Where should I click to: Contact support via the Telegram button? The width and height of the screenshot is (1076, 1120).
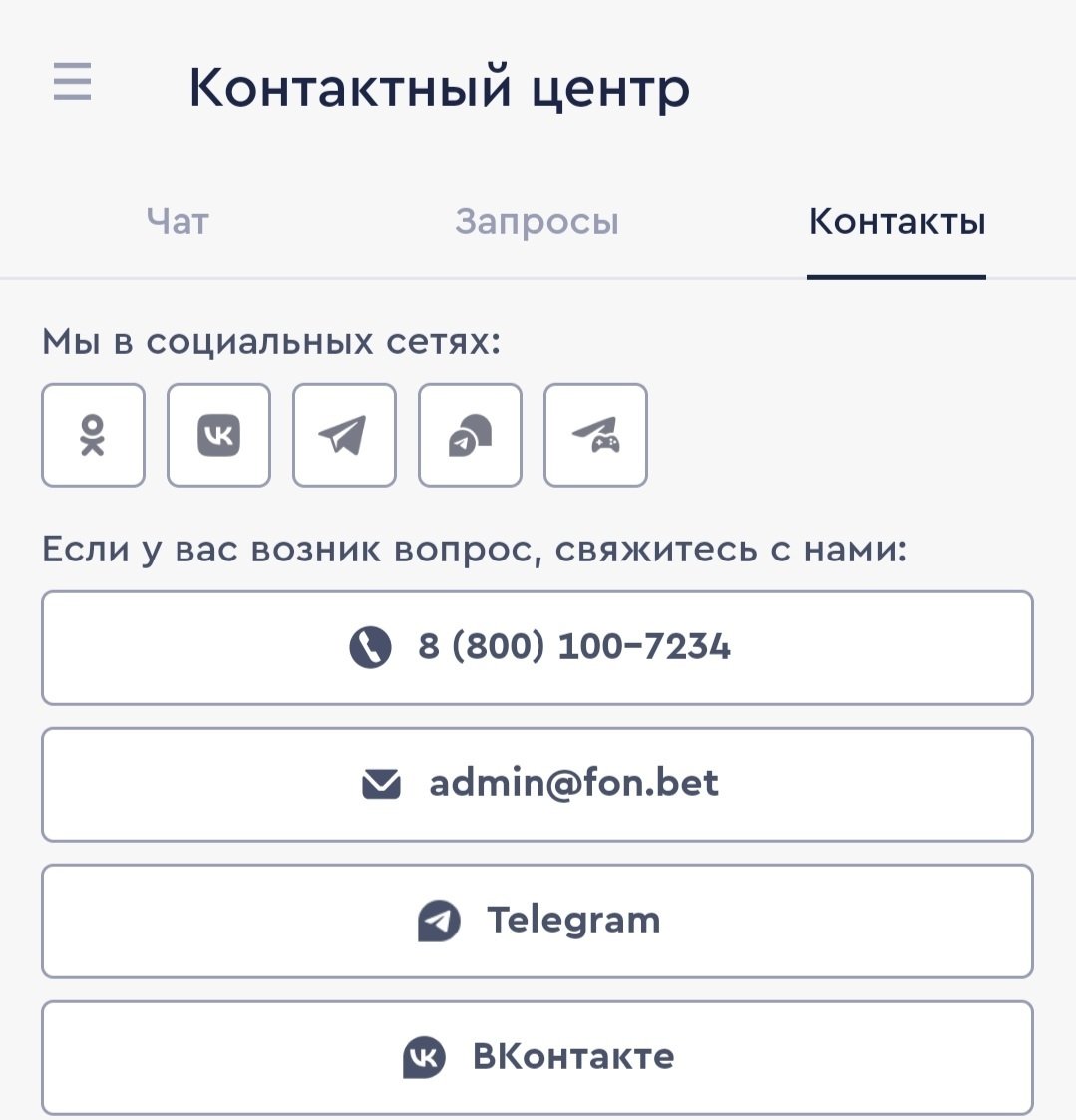[x=538, y=921]
